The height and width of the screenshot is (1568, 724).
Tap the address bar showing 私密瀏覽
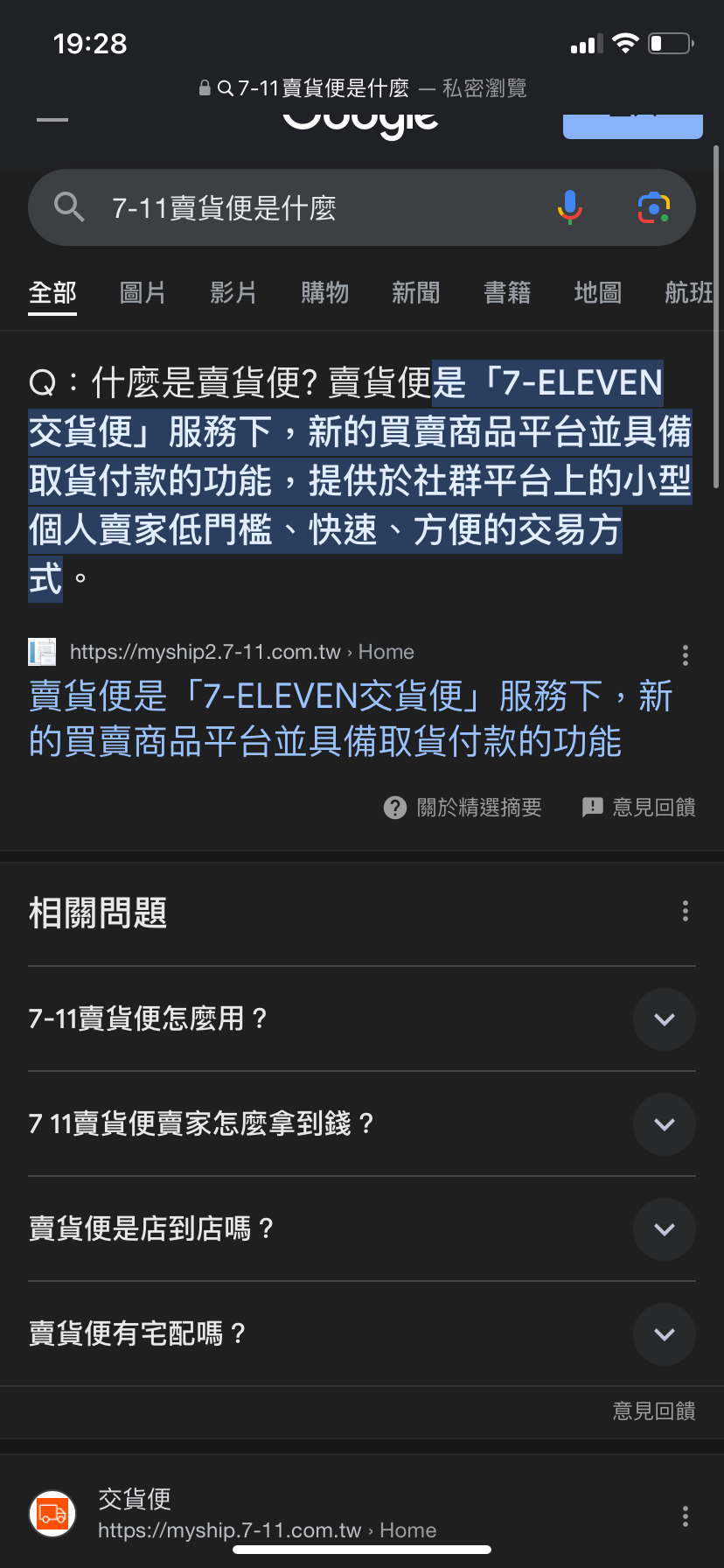[362, 88]
